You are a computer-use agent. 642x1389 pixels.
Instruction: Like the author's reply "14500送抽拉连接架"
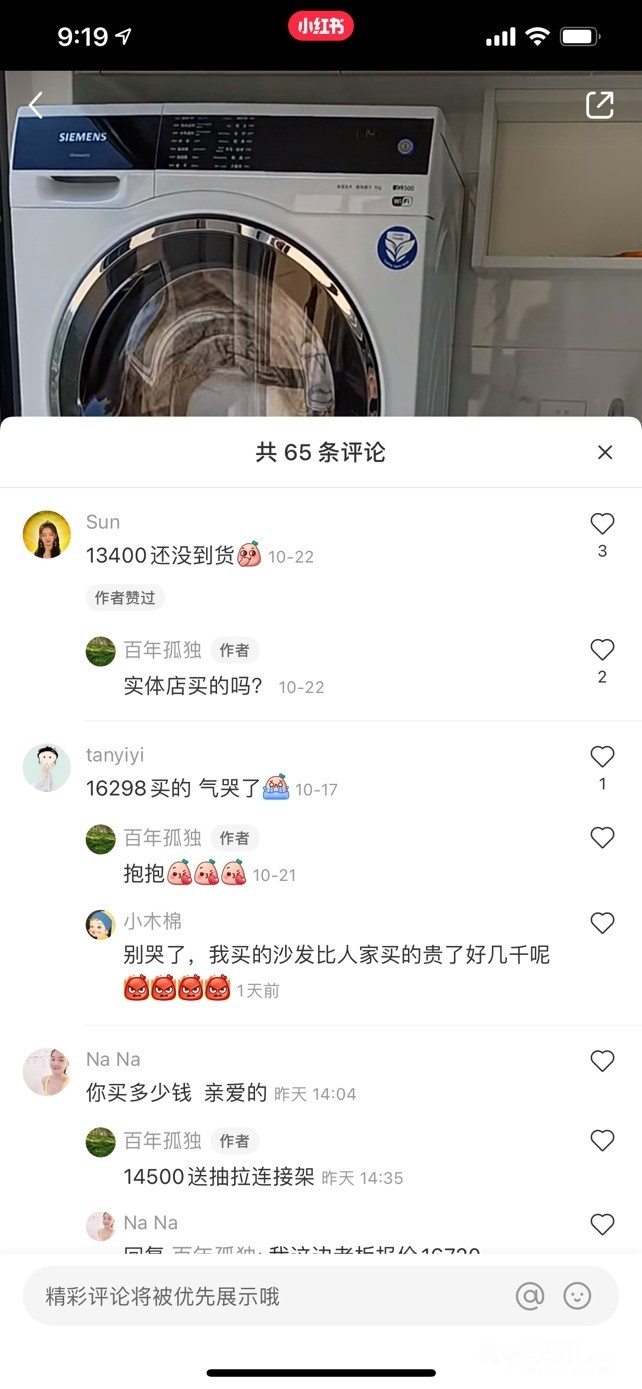point(602,1141)
